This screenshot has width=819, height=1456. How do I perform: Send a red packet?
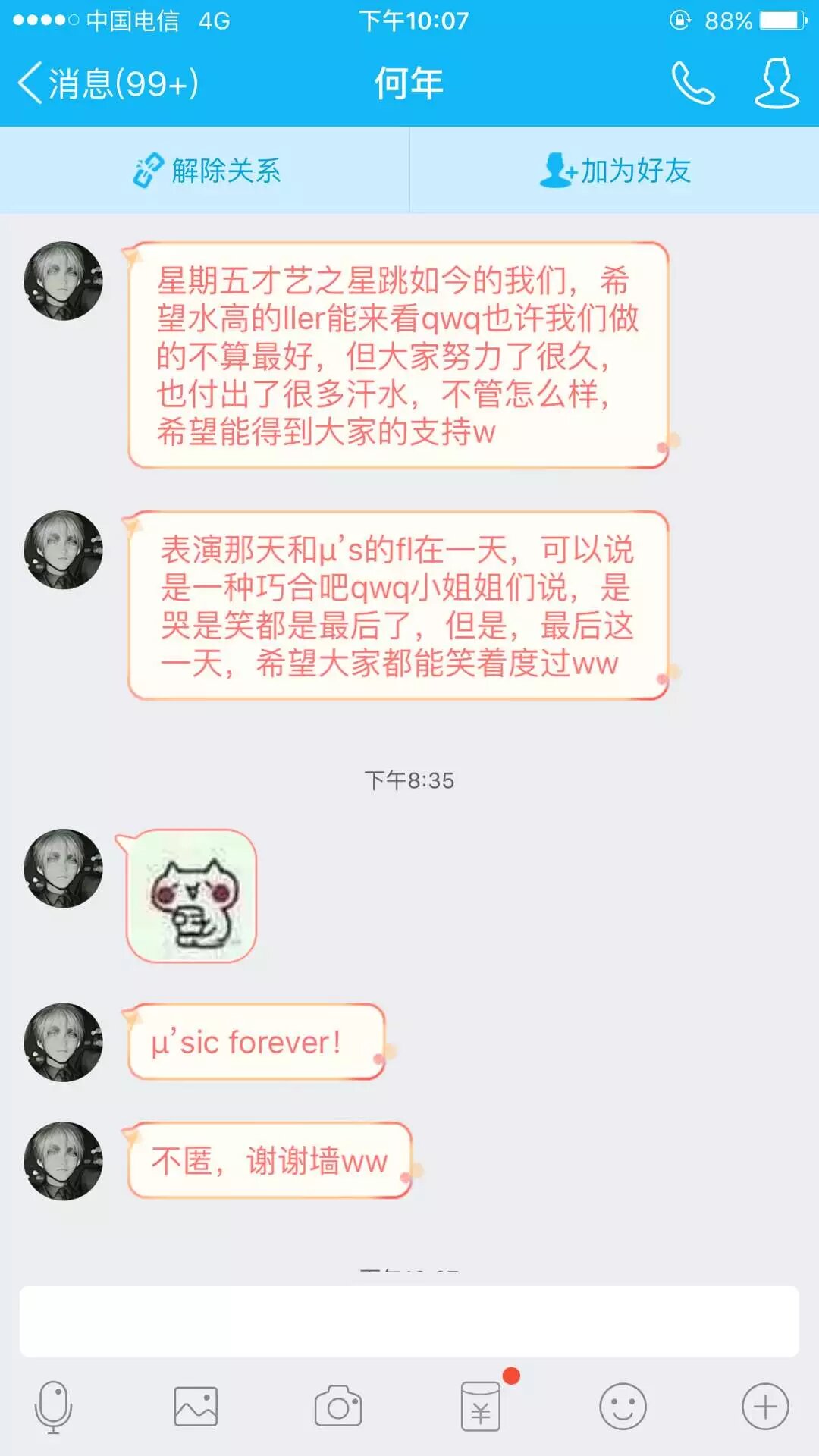[481, 1407]
